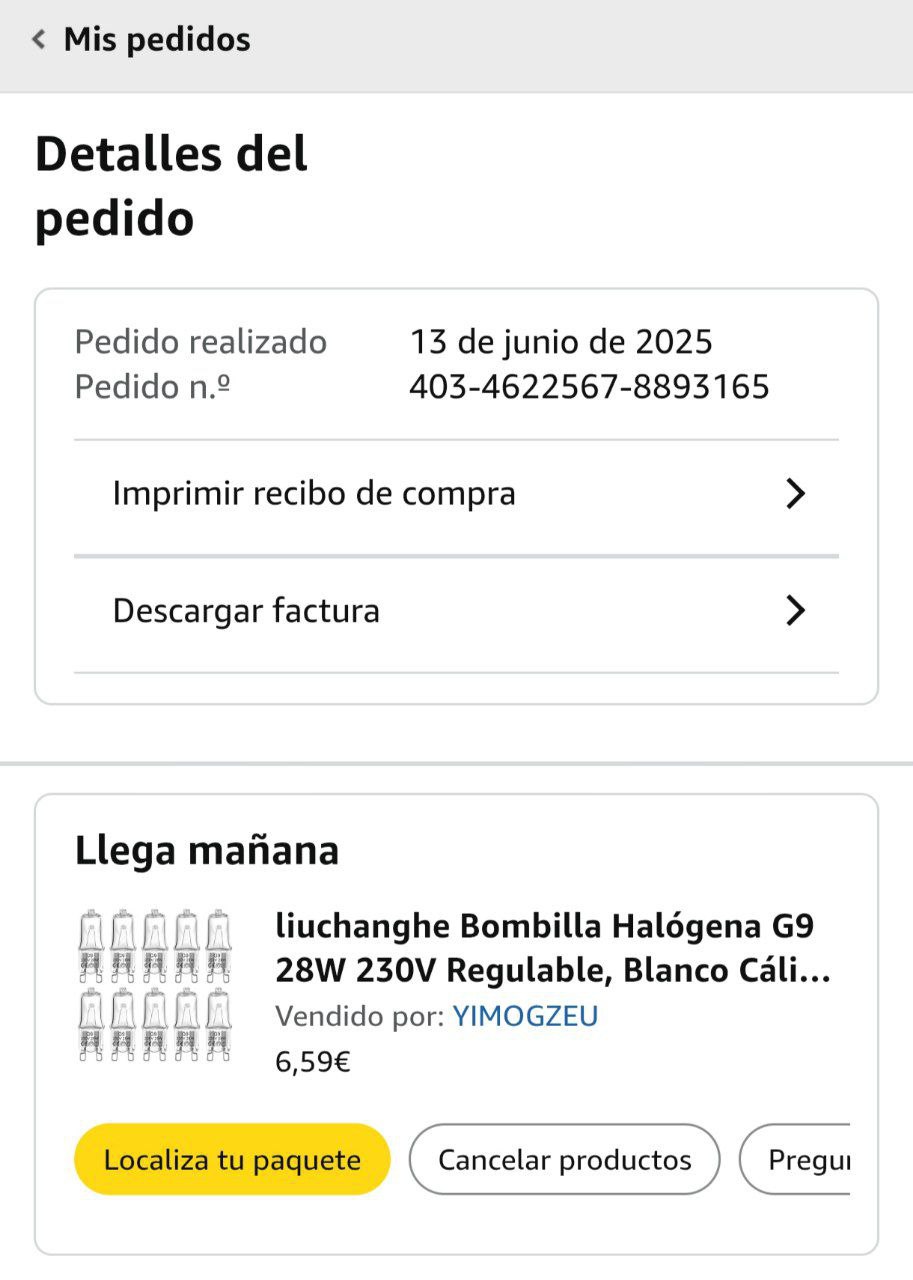This screenshot has height=1280, width=913.
Task: Tap the partially visible Pregunta button
Action: [800, 1159]
